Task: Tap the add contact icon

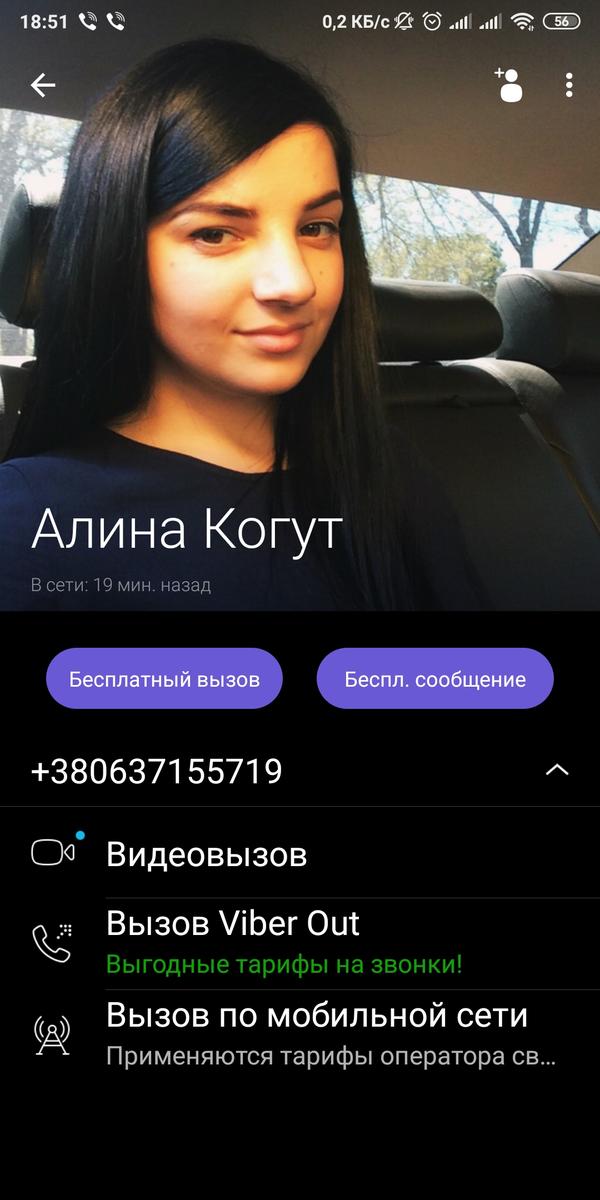Action: [x=509, y=85]
